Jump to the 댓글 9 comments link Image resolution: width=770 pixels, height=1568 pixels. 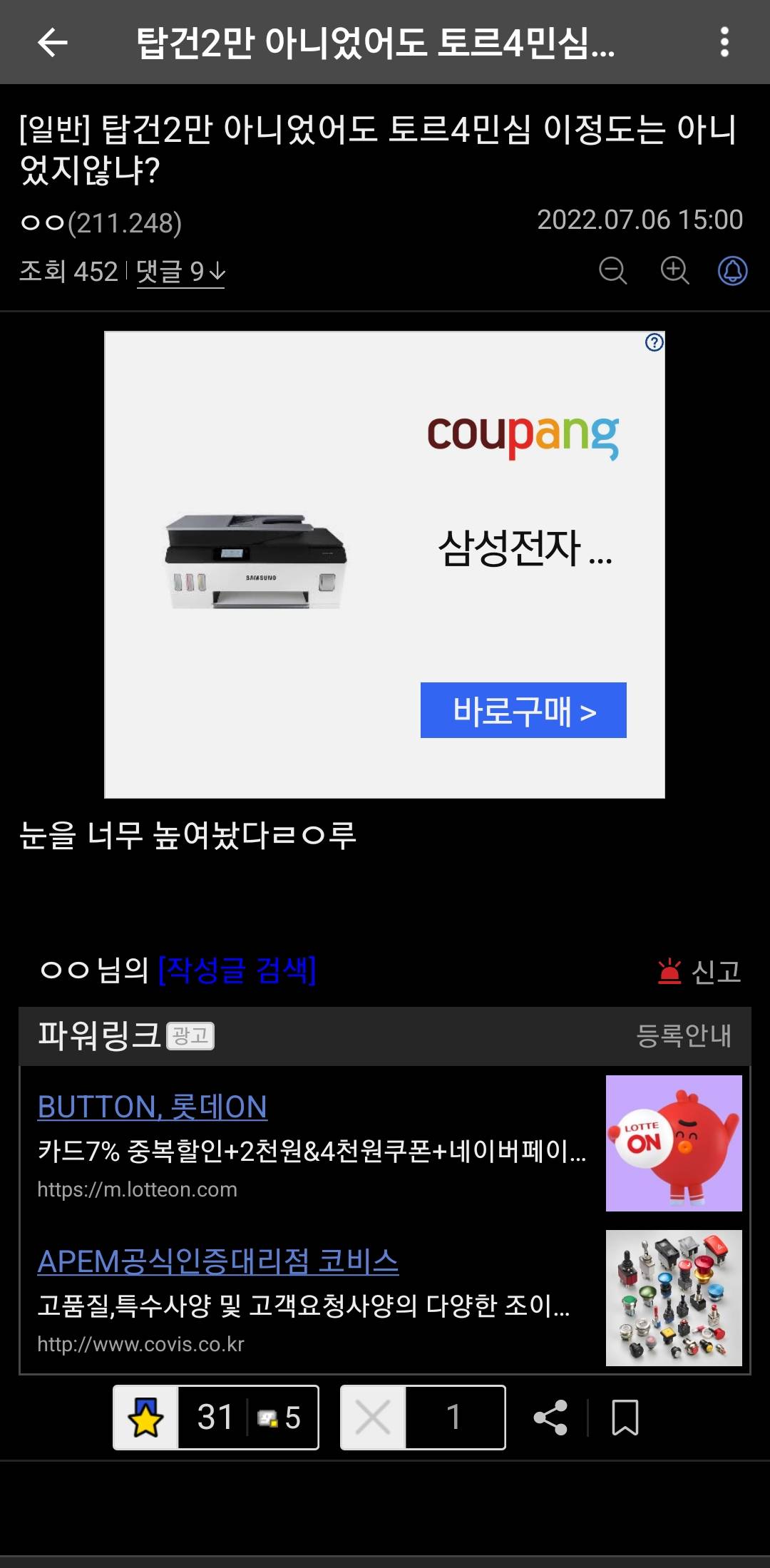click(180, 272)
